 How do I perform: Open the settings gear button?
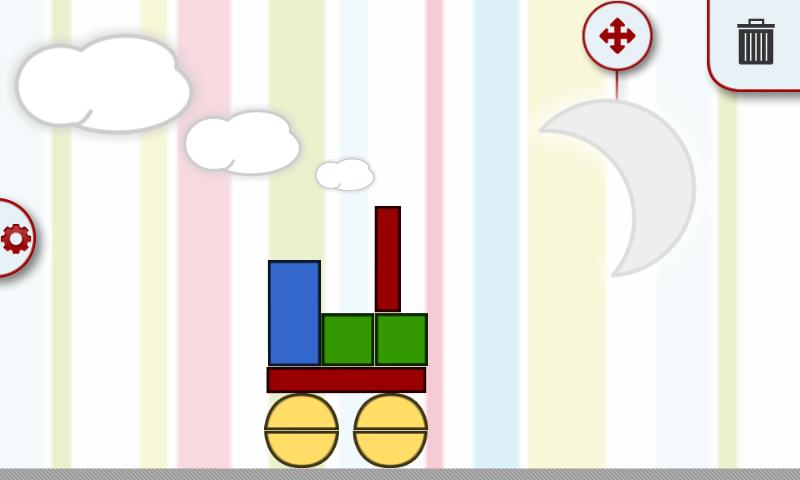click(14, 239)
